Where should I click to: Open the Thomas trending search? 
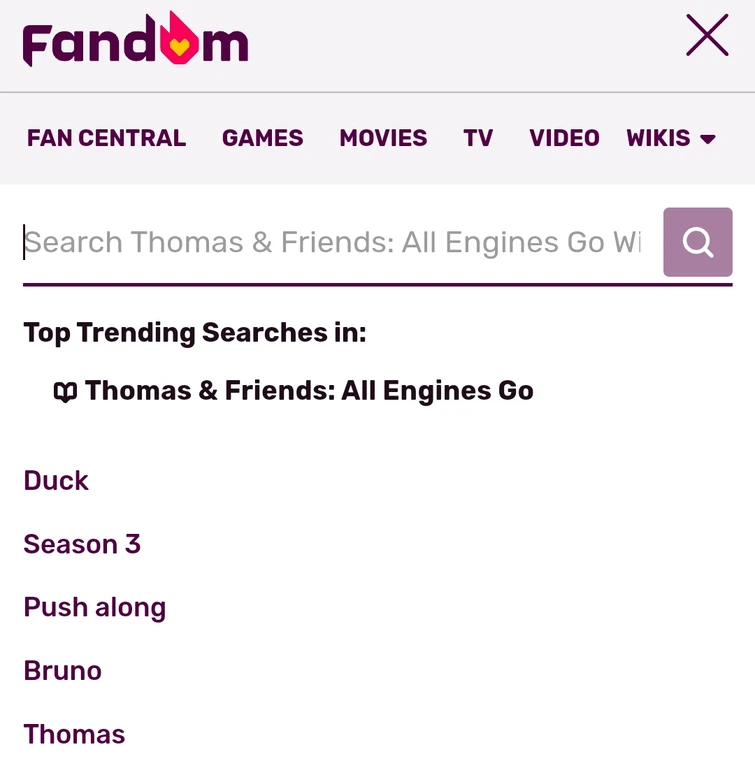click(73, 734)
